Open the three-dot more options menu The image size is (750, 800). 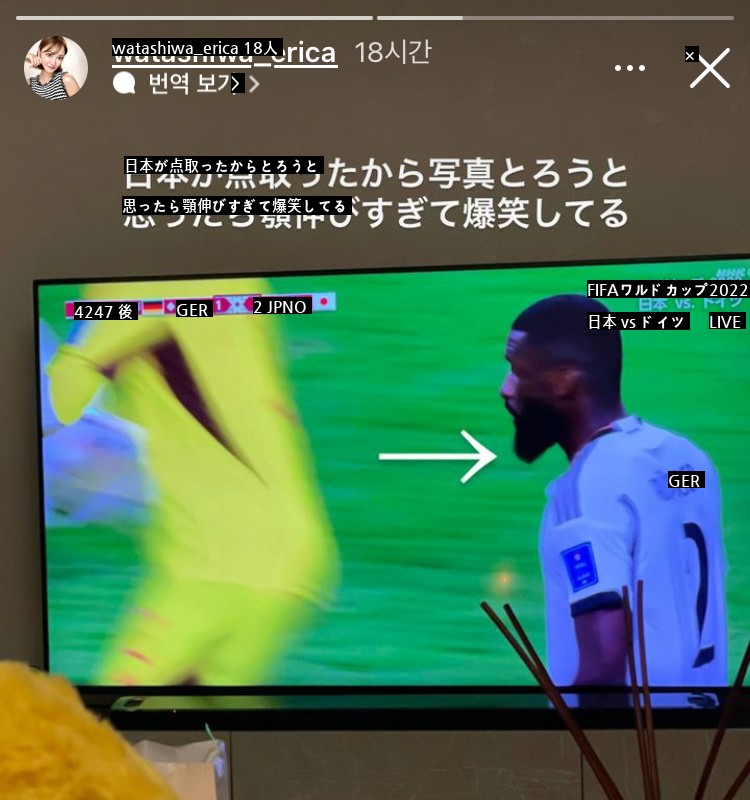pos(629,69)
